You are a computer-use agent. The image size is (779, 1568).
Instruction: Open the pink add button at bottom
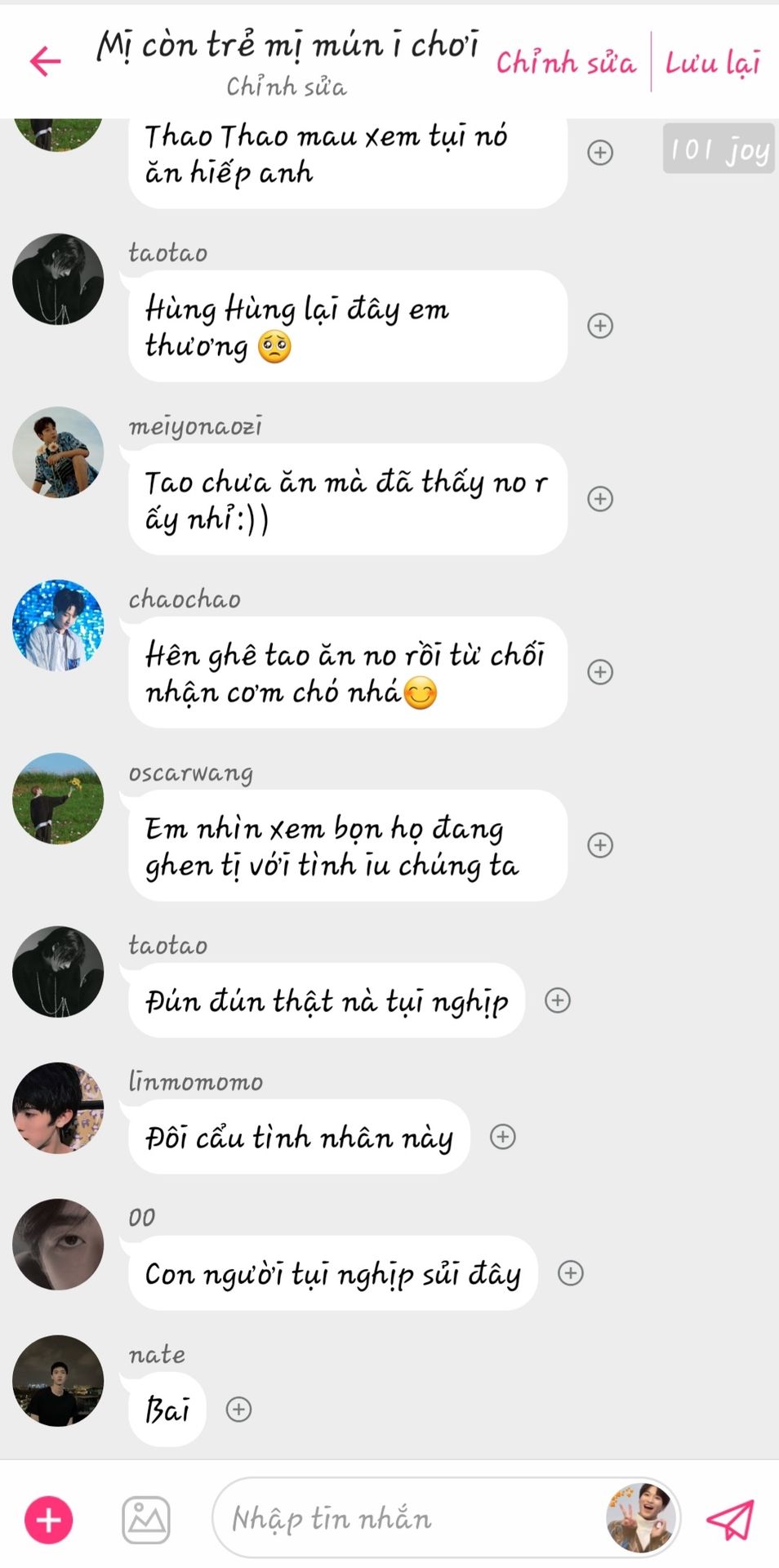49,1520
